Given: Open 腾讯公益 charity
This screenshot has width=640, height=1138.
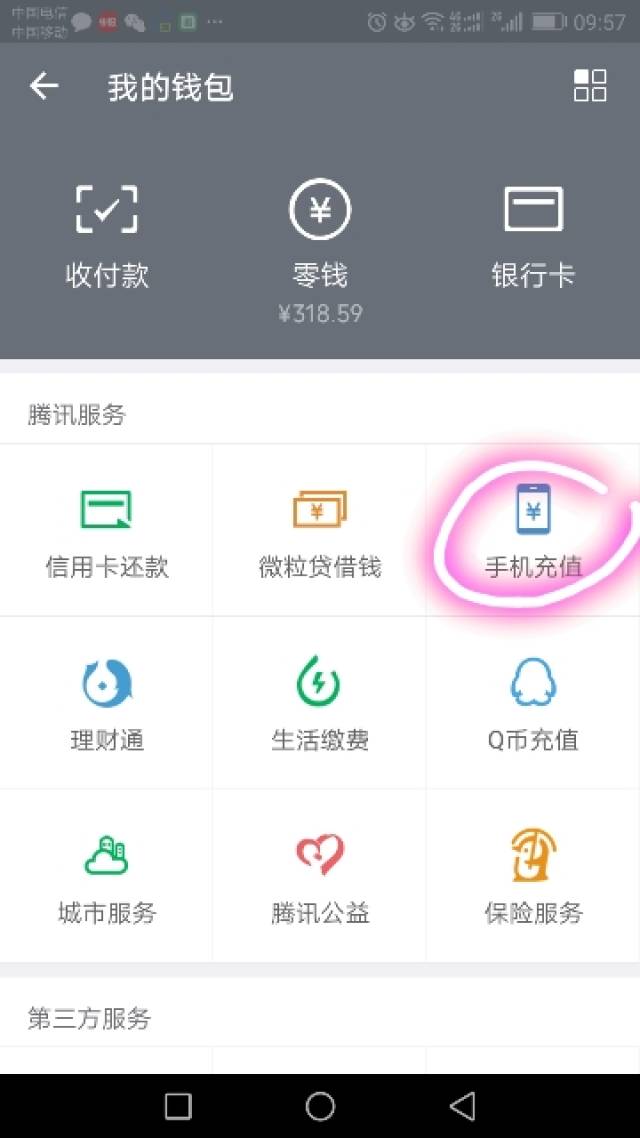Looking at the screenshot, I should 320,876.
